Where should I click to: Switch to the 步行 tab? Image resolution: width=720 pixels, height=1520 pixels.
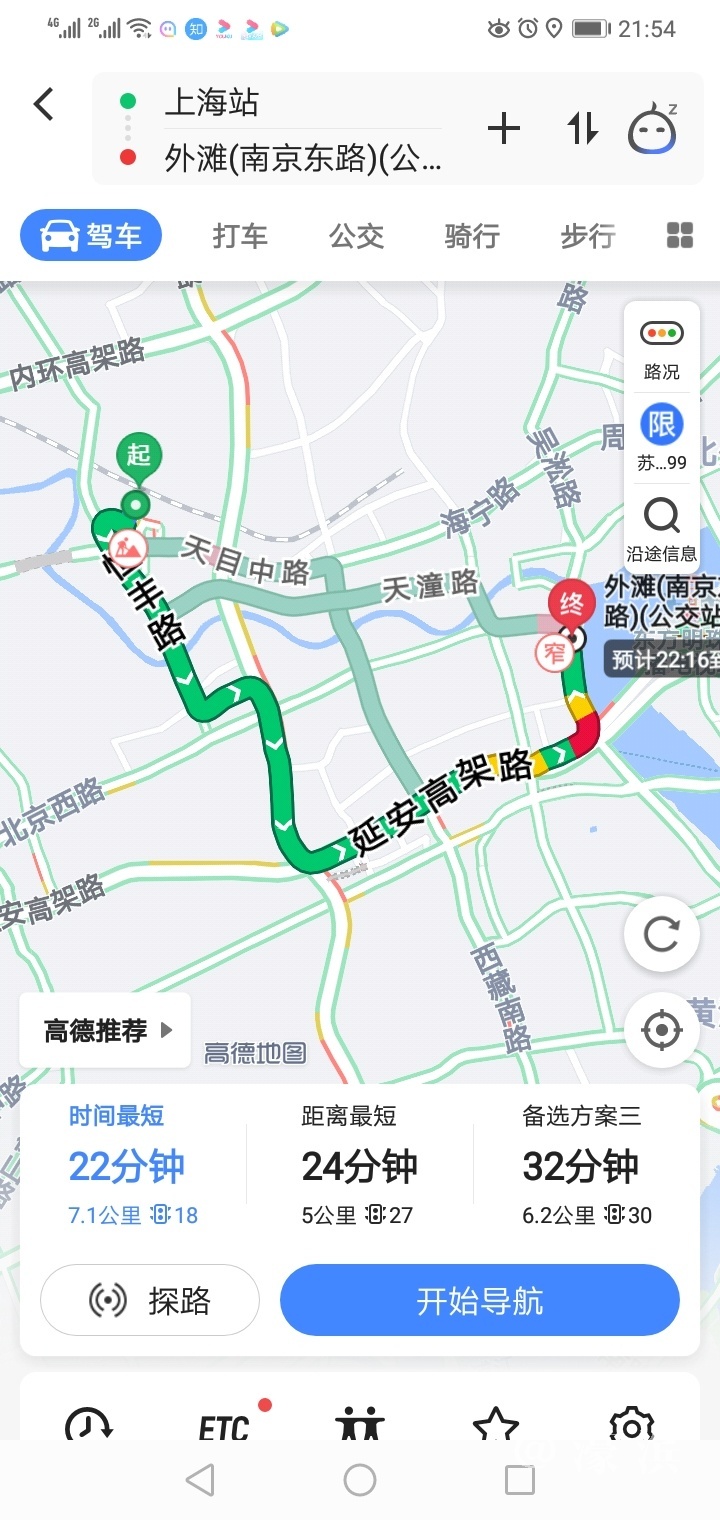click(x=587, y=237)
